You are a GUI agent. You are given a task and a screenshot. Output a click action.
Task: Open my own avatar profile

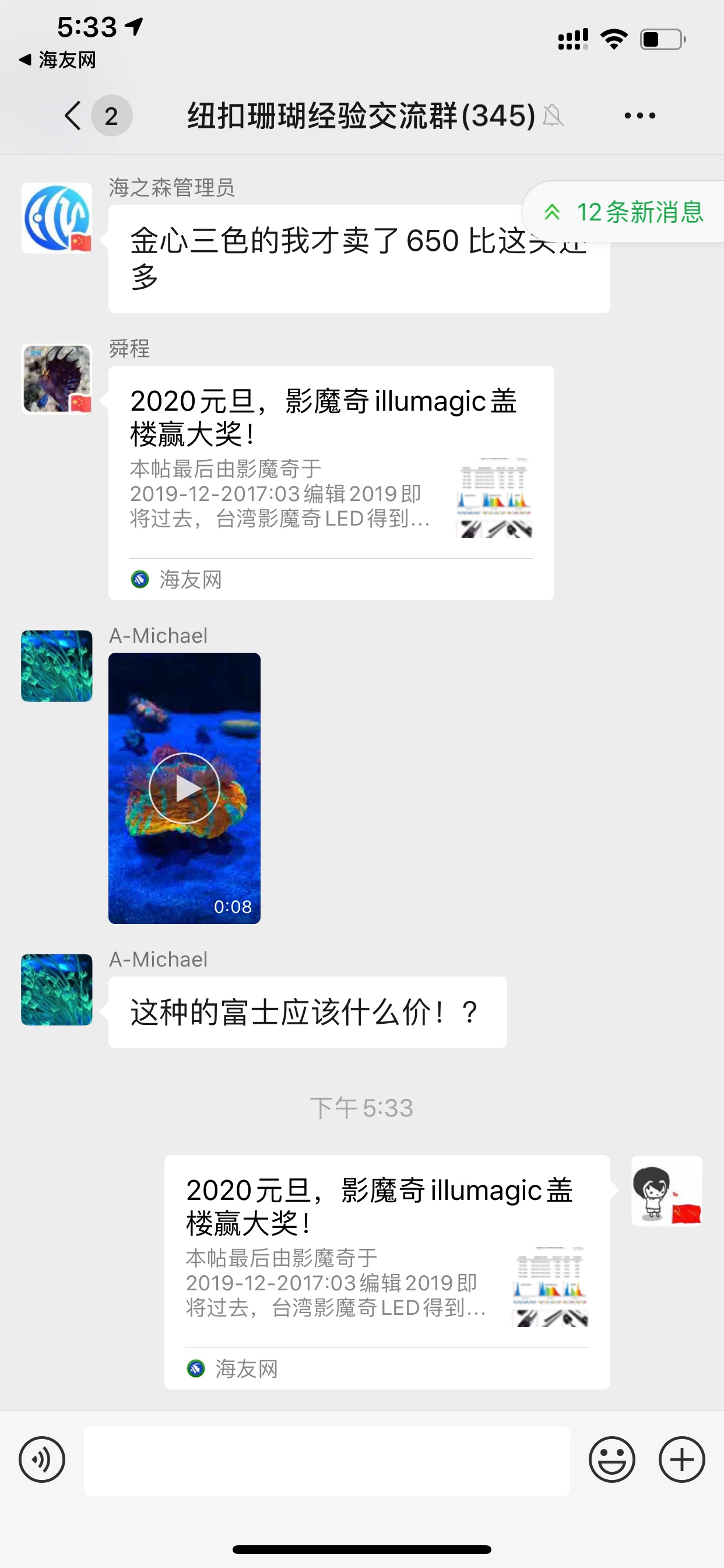pyautogui.click(x=666, y=1191)
